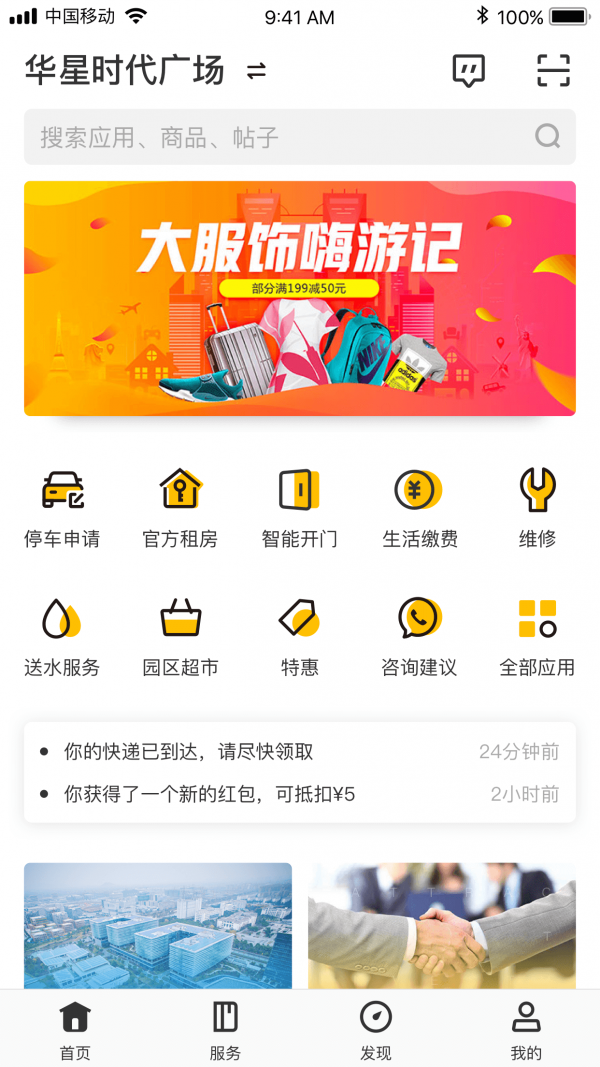Screen dimensions: 600x1067
Task: Switch to the 服务 tab
Action: pos(225,1030)
